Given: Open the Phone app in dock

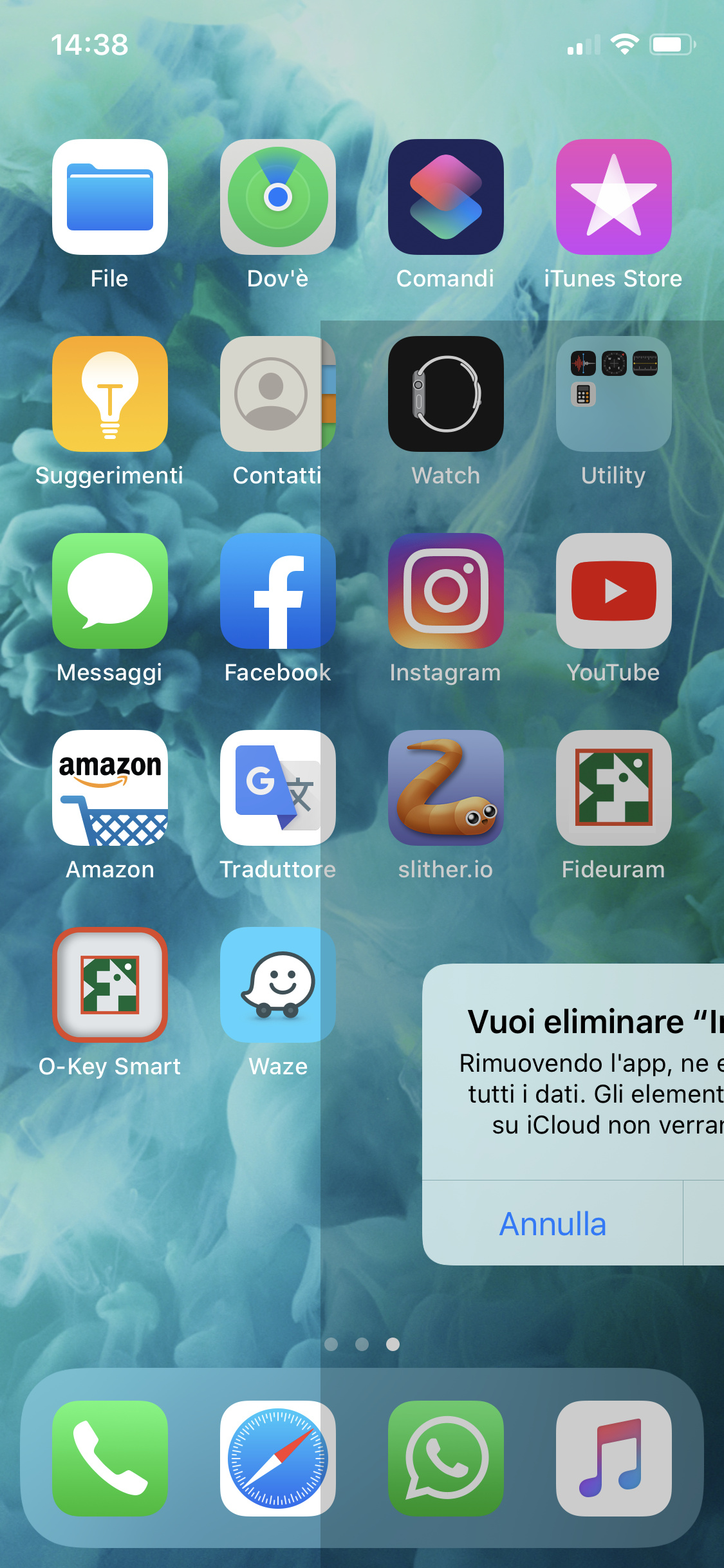Looking at the screenshot, I should (110, 1459).
